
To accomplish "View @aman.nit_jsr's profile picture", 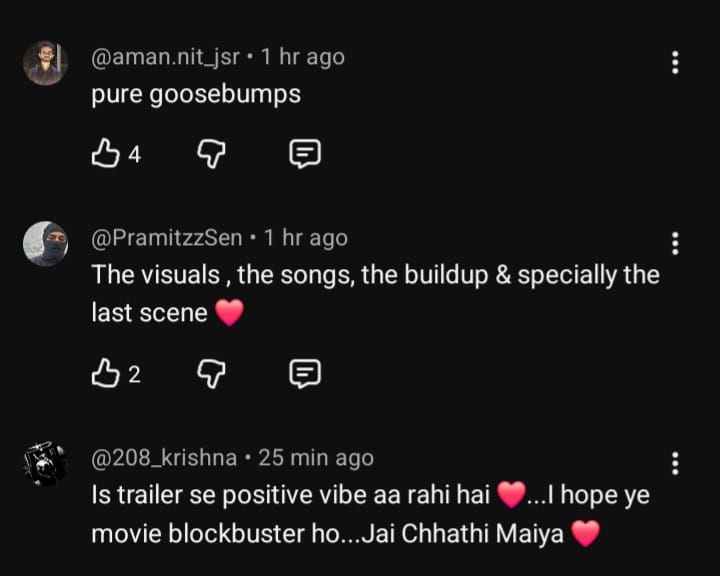I will (45, 63).
